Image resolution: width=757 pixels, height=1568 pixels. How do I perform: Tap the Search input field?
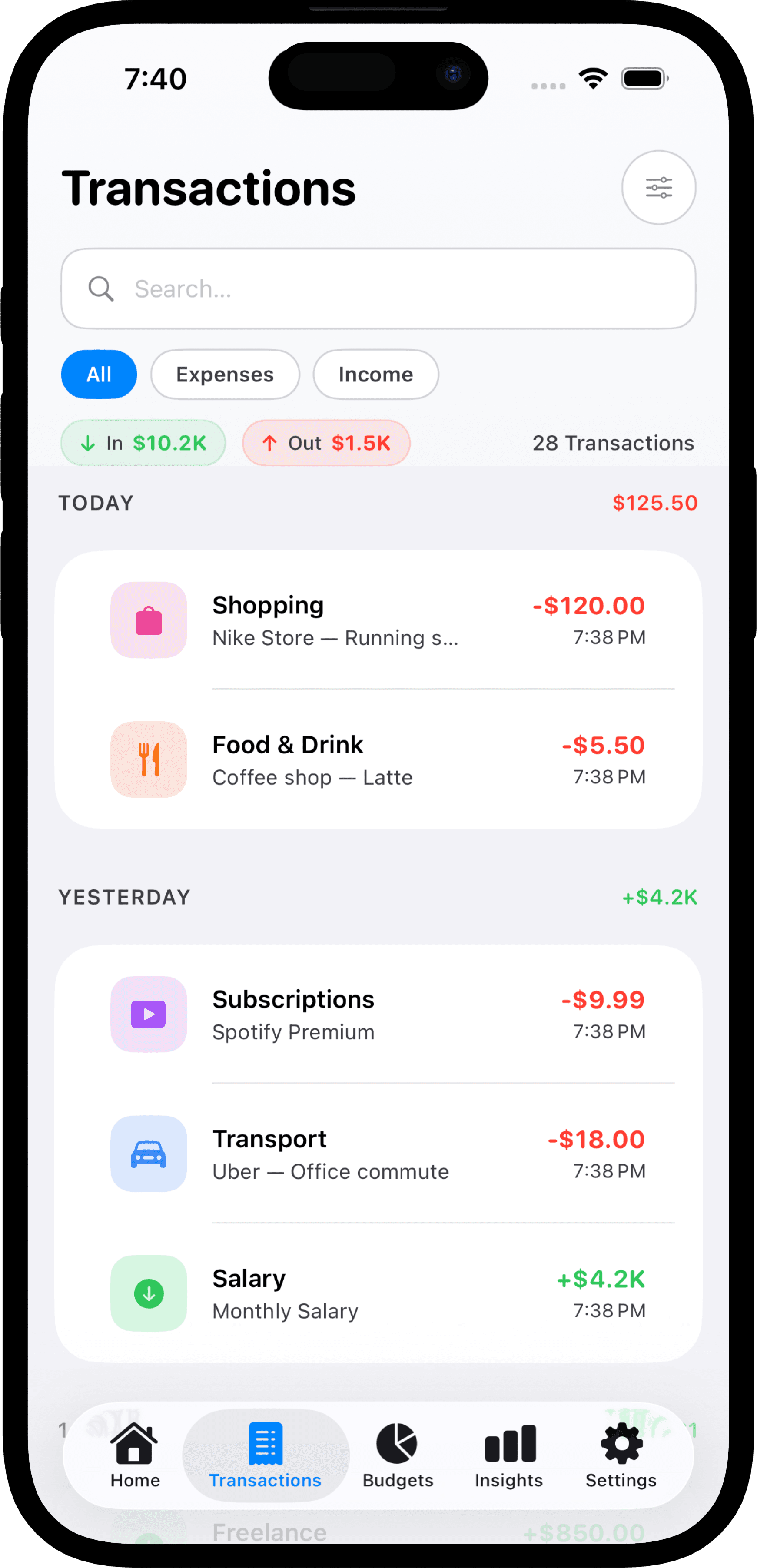pyautogui.click(x=378, y=288)
